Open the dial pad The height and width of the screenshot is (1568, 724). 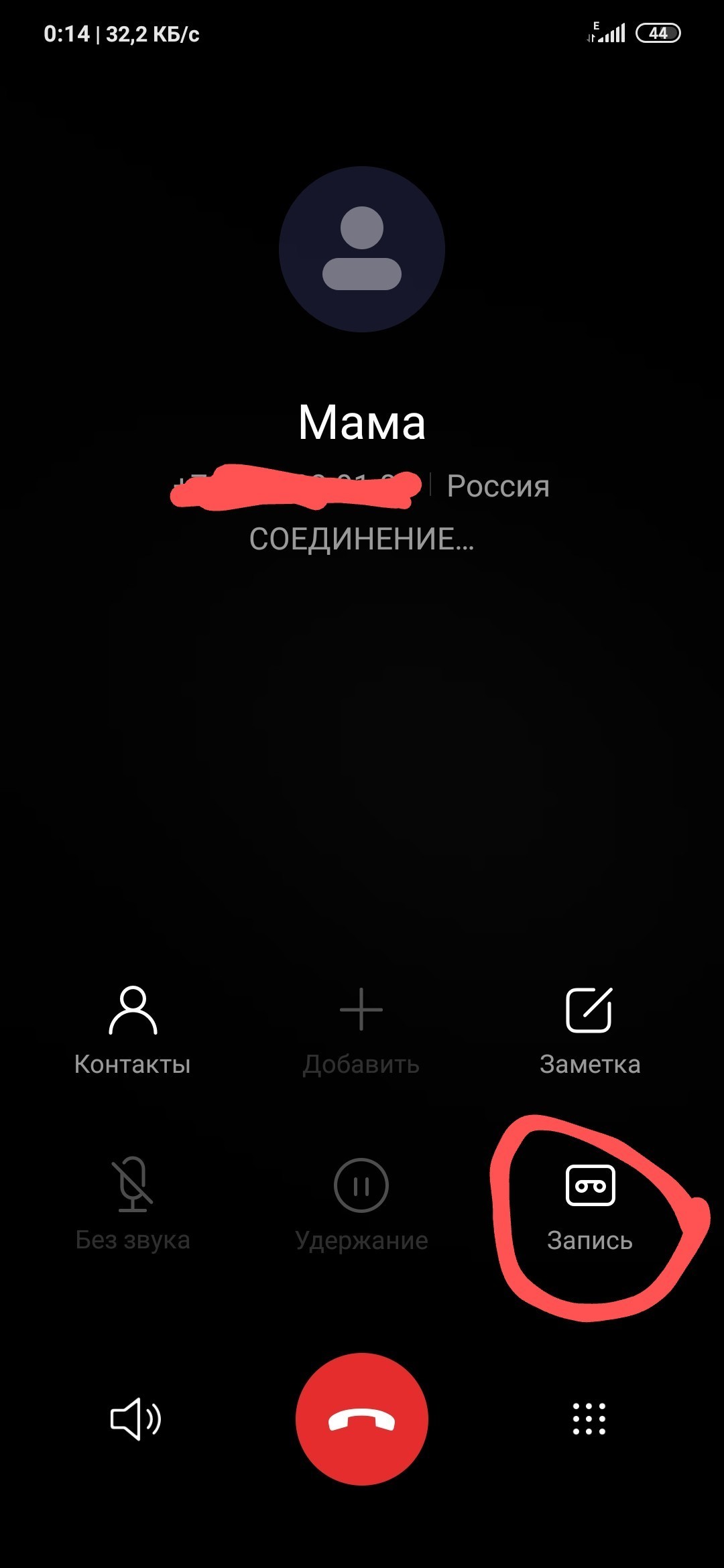pos(589,1419)
